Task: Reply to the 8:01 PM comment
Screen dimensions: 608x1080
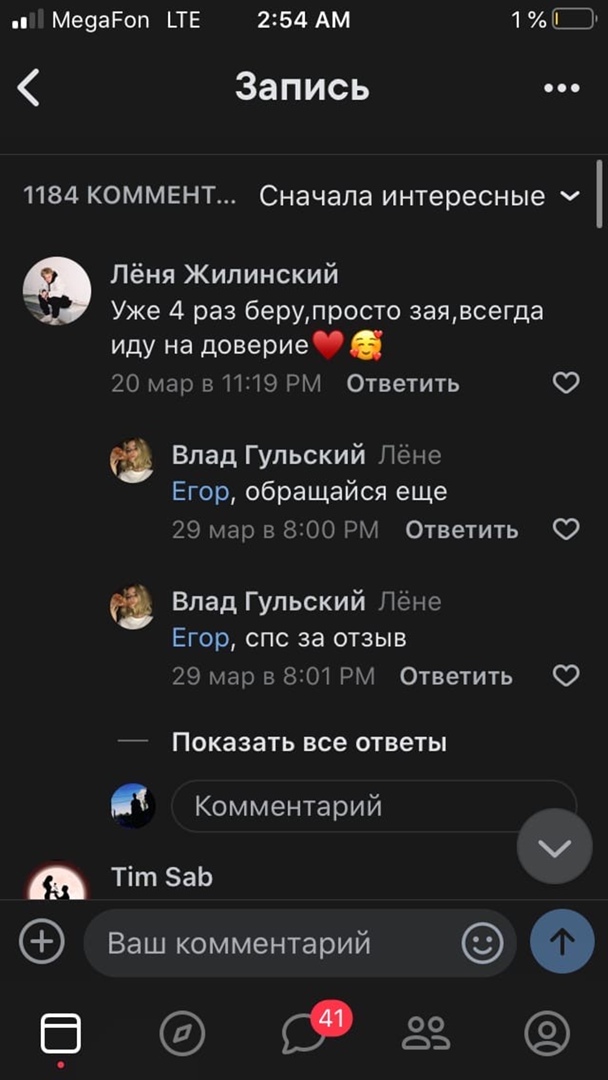Action: coord(456,677)
